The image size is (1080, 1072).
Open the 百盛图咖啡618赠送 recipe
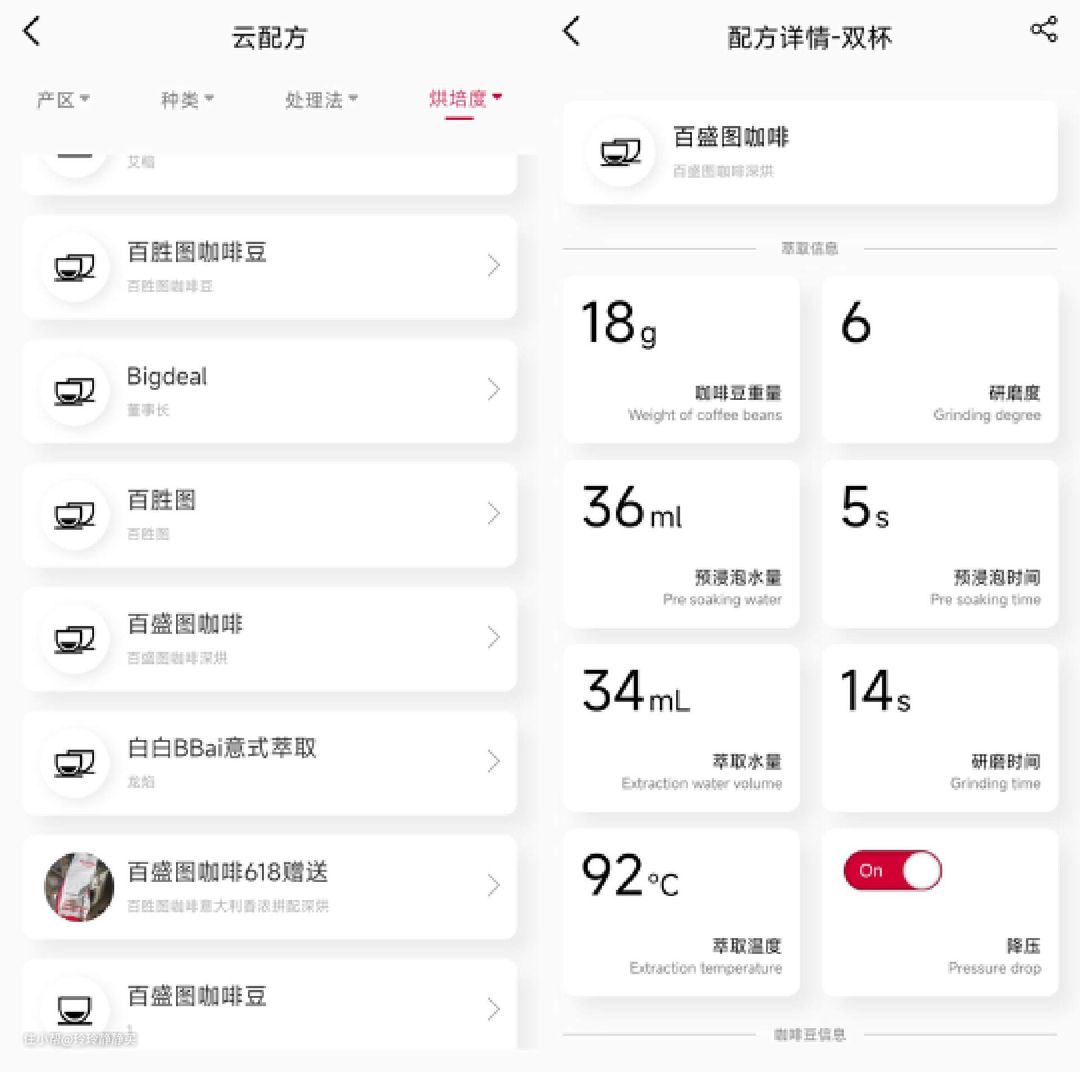[x=269, y=886]
